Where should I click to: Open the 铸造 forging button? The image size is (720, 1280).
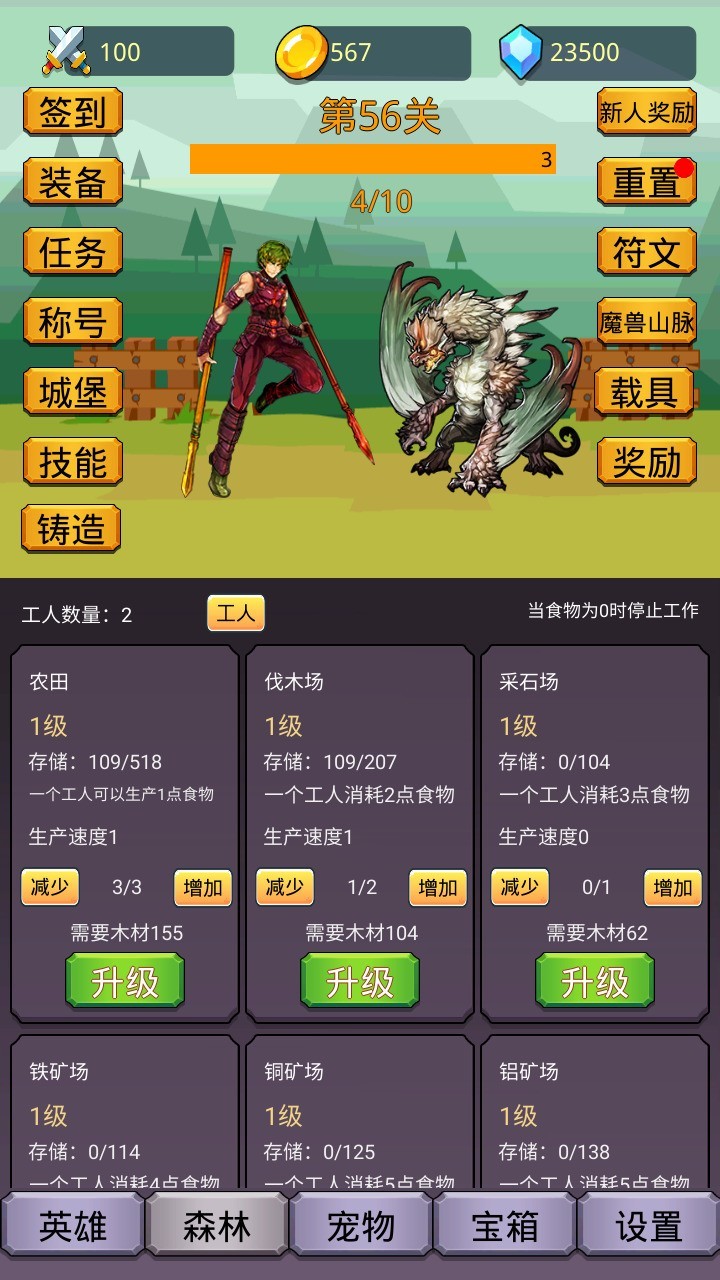(71, 529)
